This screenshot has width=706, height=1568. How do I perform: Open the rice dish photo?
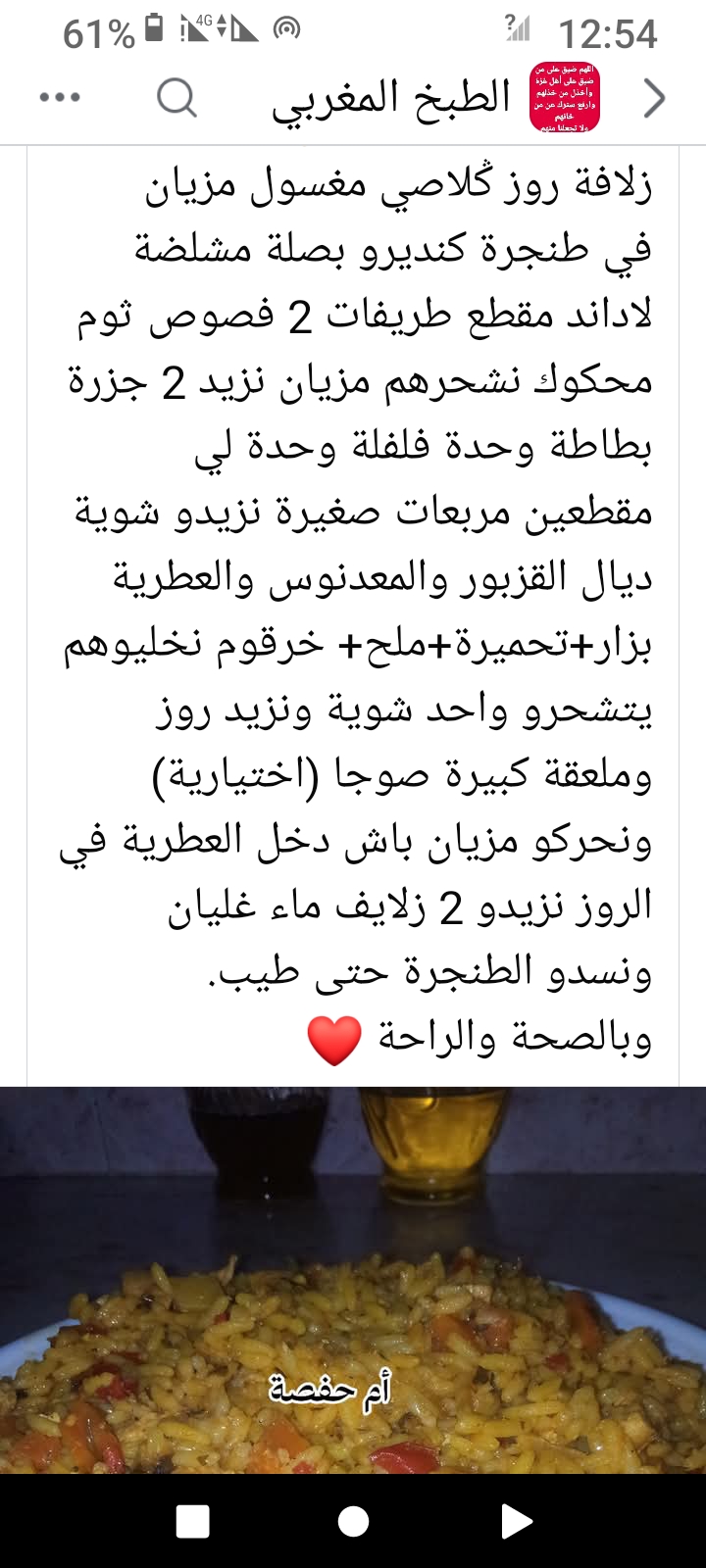[353, 1279]
